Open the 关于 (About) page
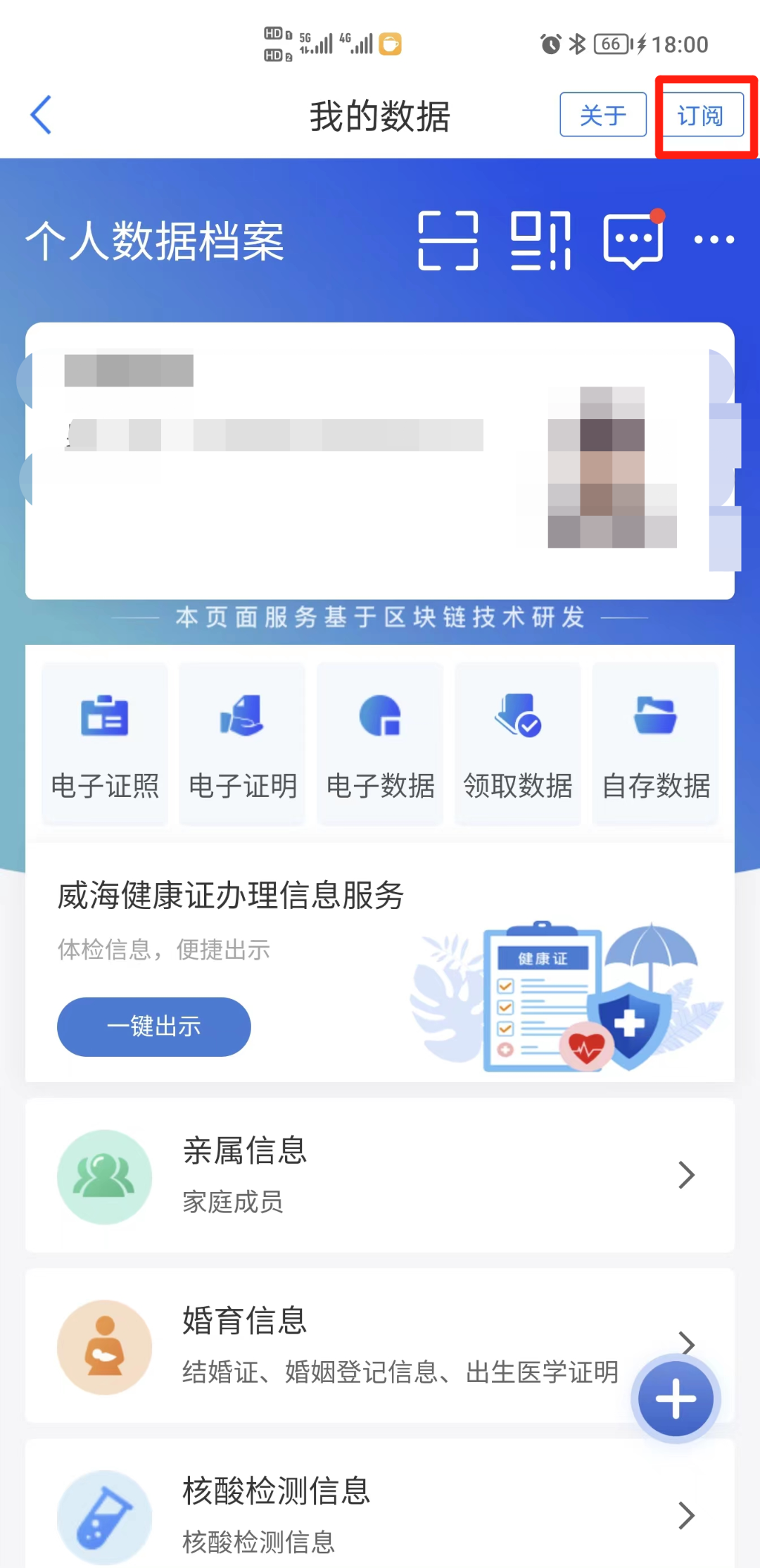 click(x=603, y=115)
